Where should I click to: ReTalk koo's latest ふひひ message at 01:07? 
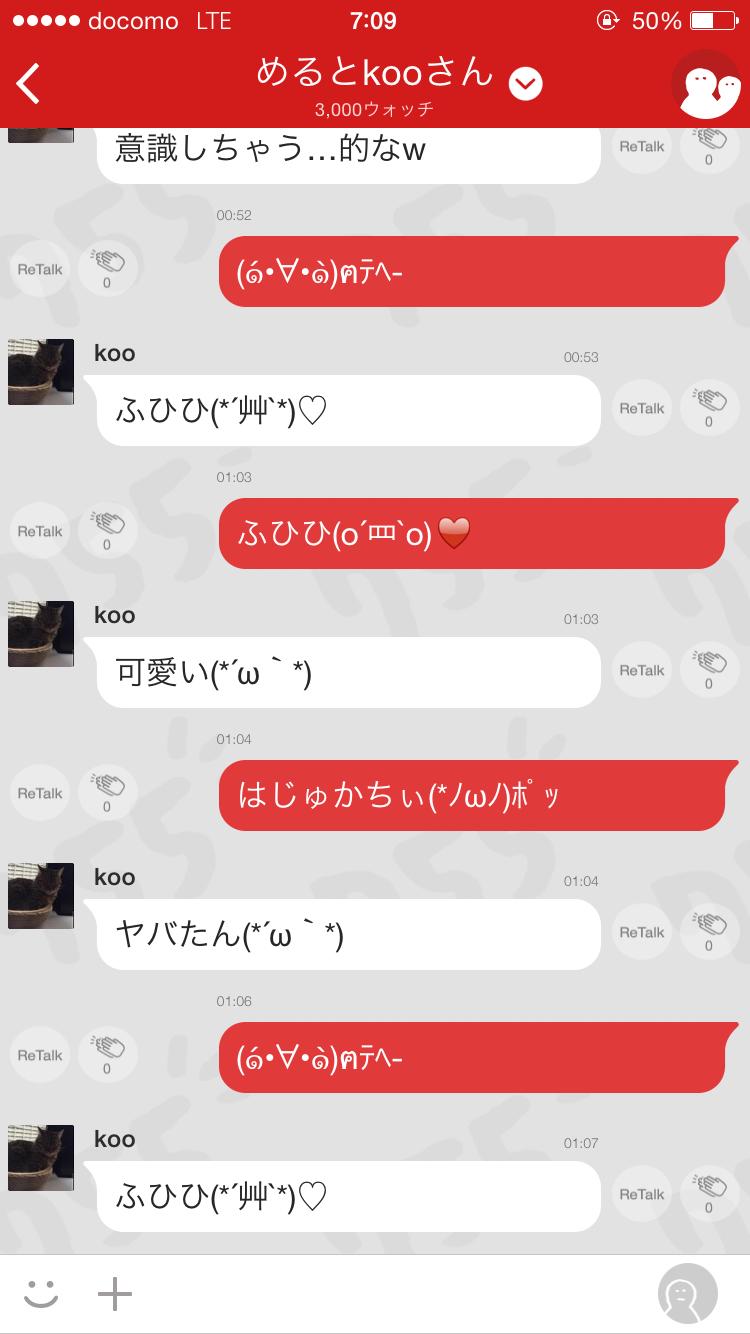641,1194
